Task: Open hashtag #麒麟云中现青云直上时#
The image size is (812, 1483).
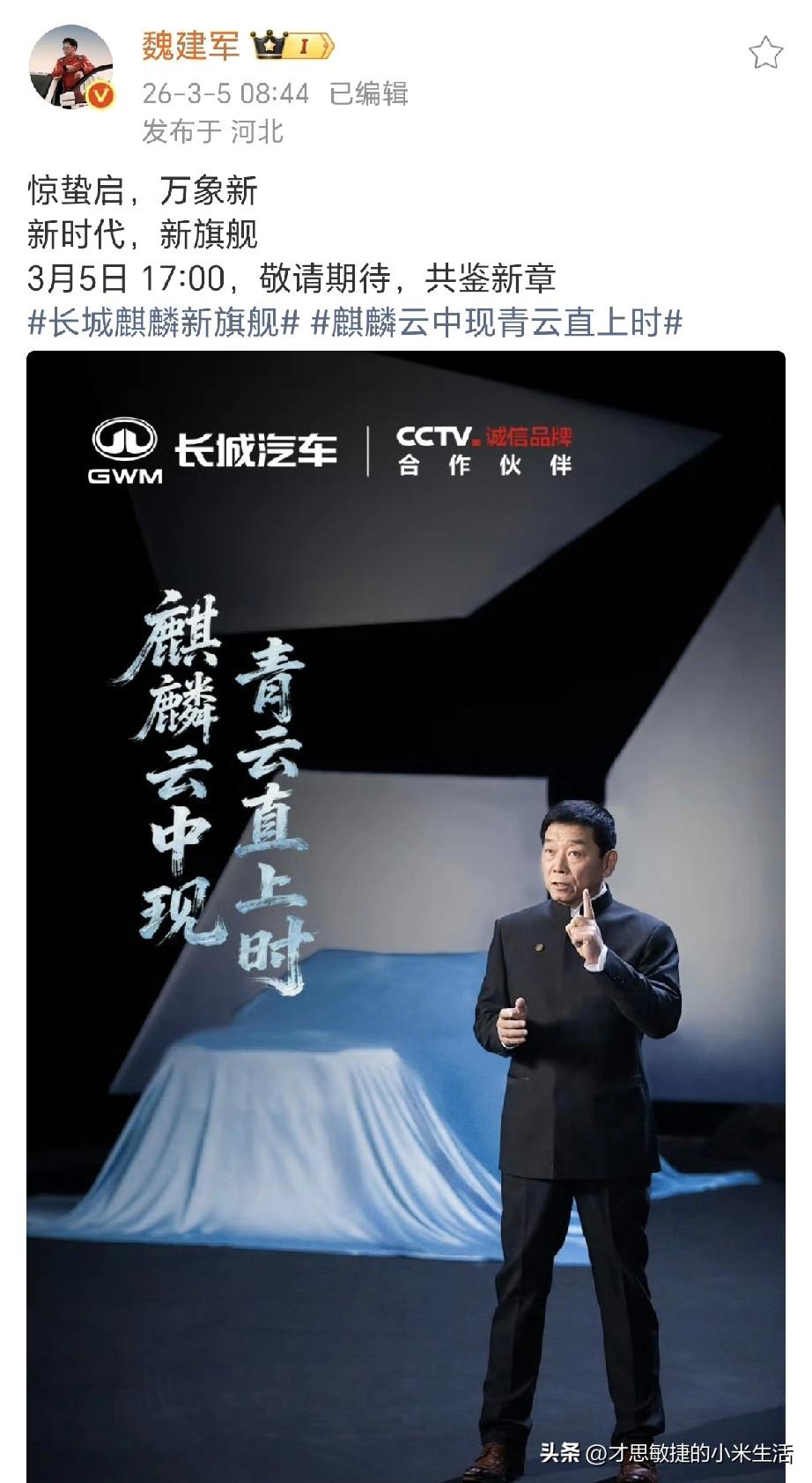Action: pos(498,324)
